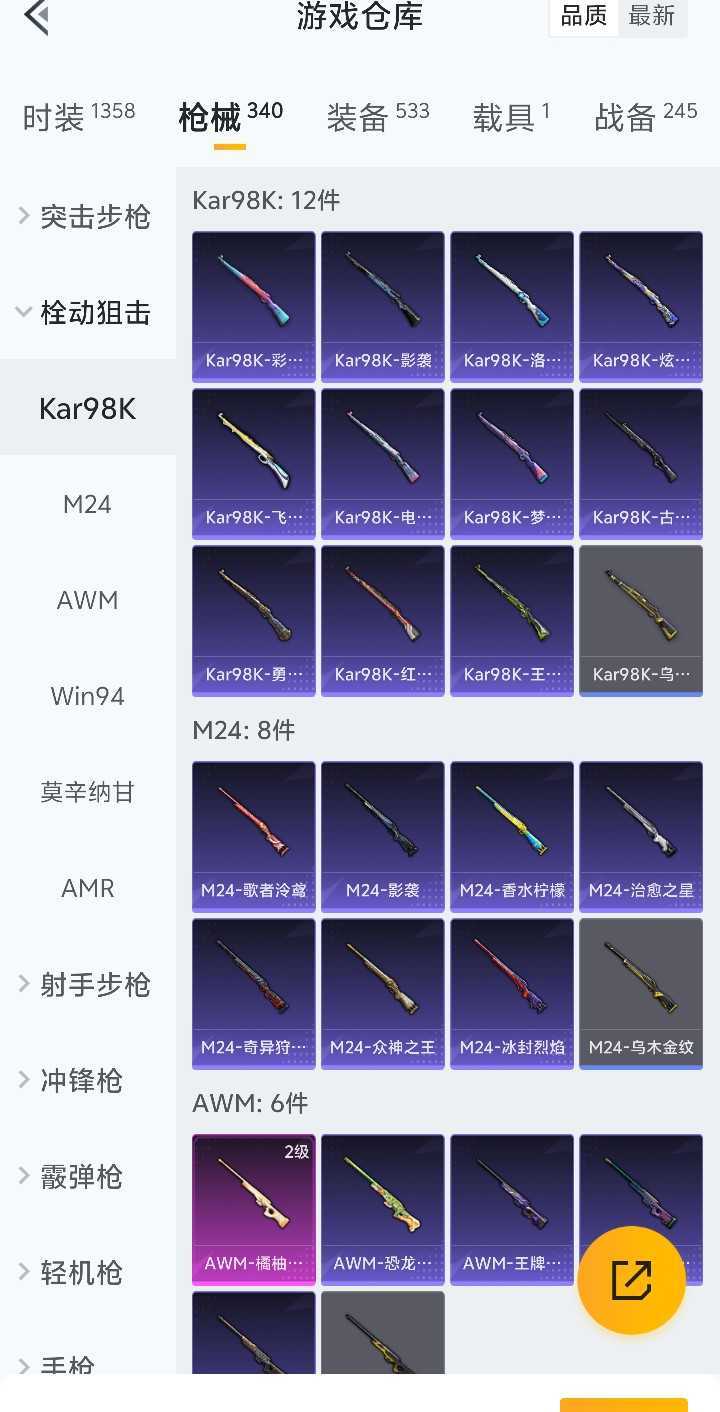Image resolution: width=720 pixels, height=1412 pixels.
Task: Open the M24-冰封烈焰 skin
Action: [x=511, y=993]
